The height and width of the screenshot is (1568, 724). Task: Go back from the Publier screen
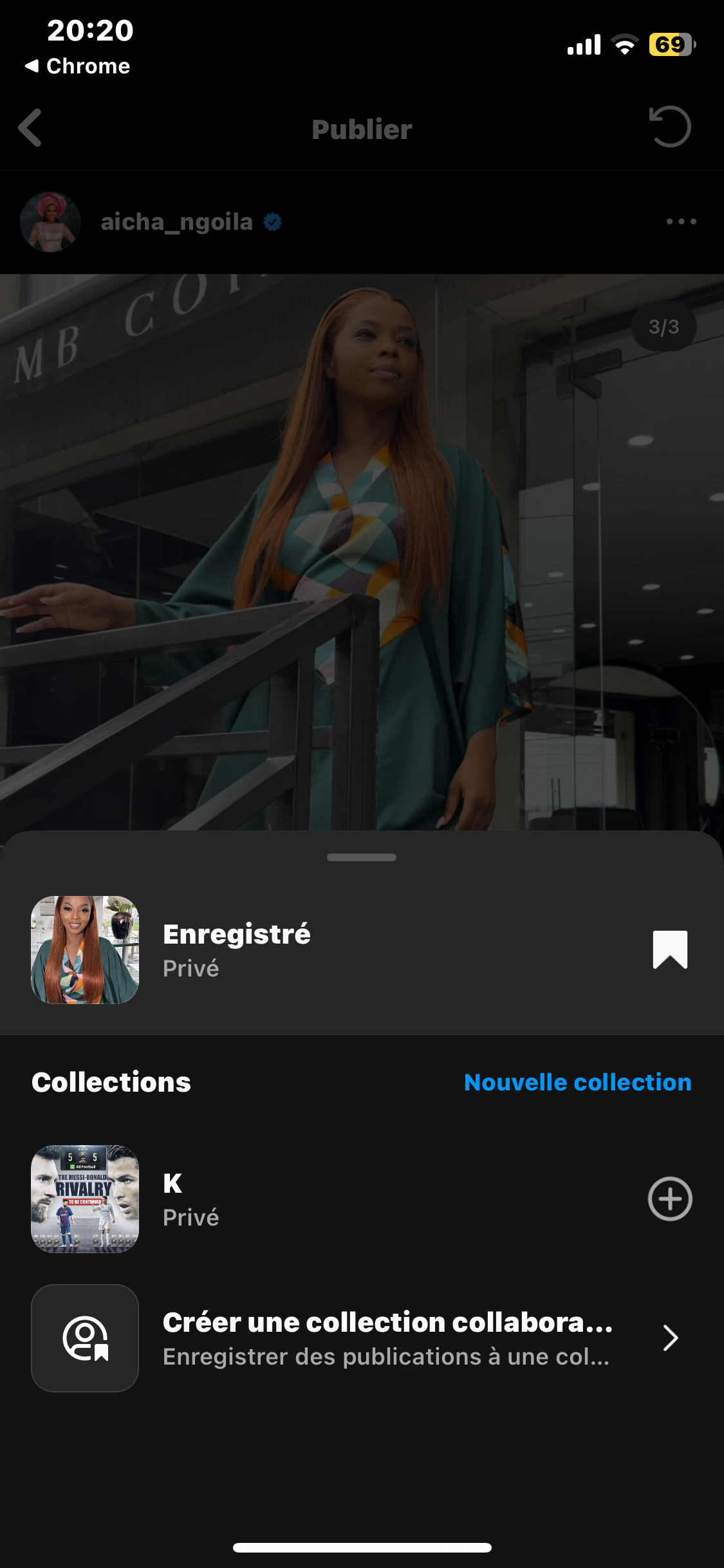[30, 128]
